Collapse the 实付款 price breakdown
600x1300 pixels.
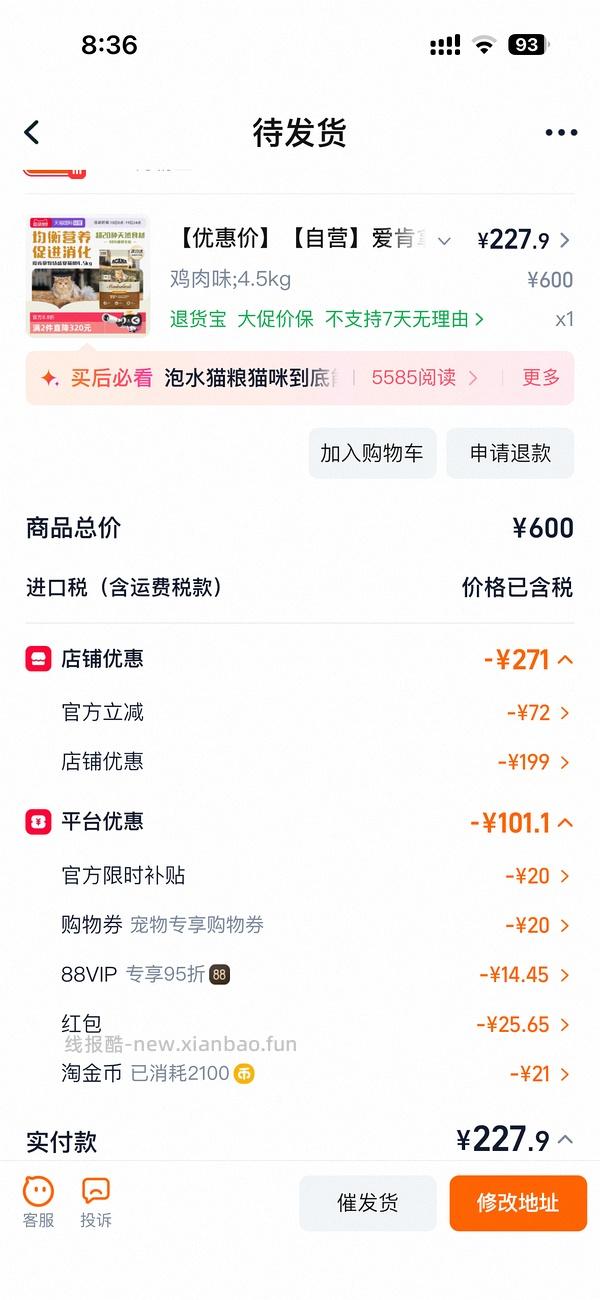(x=565, y=1140)
